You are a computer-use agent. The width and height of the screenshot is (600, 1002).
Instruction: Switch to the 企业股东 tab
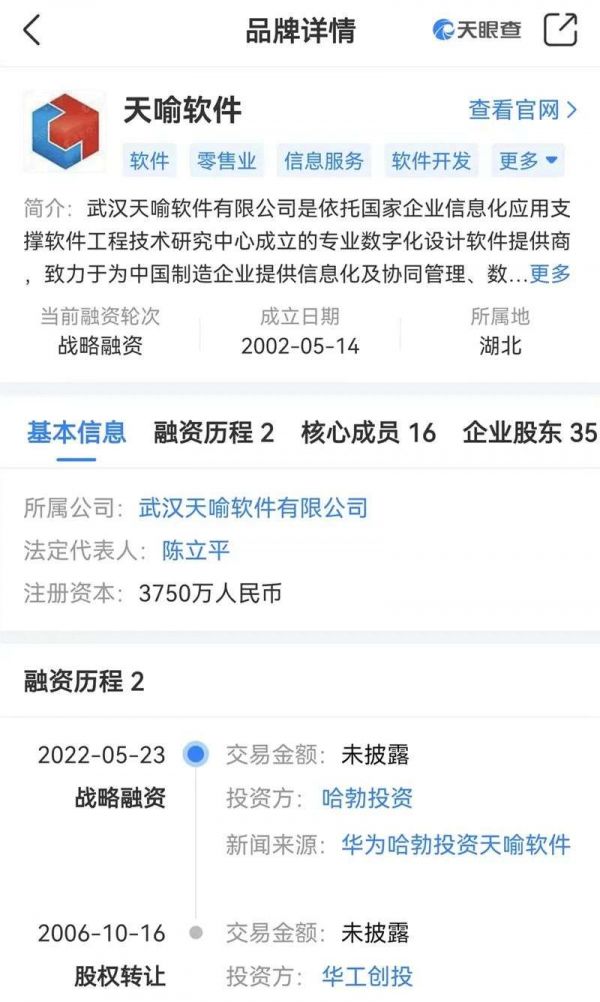point(529,433)
